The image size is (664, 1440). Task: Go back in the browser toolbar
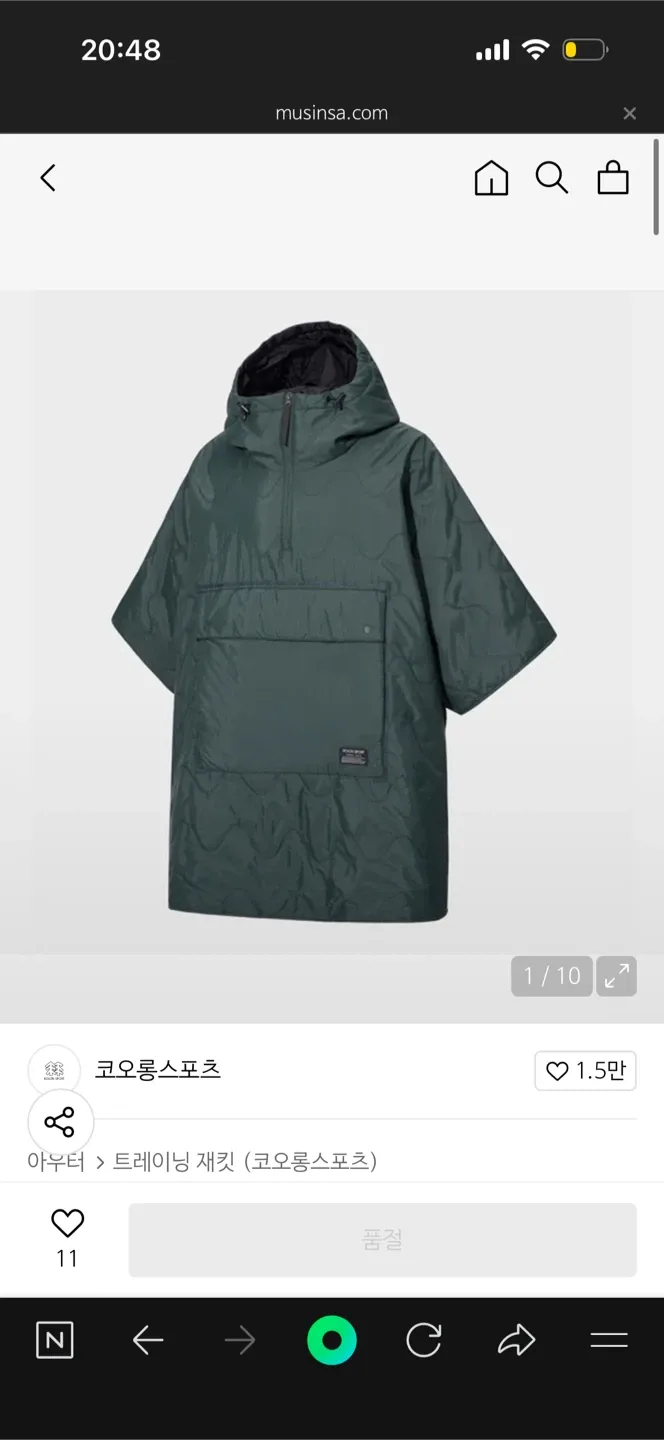[x=148, y=1340]
